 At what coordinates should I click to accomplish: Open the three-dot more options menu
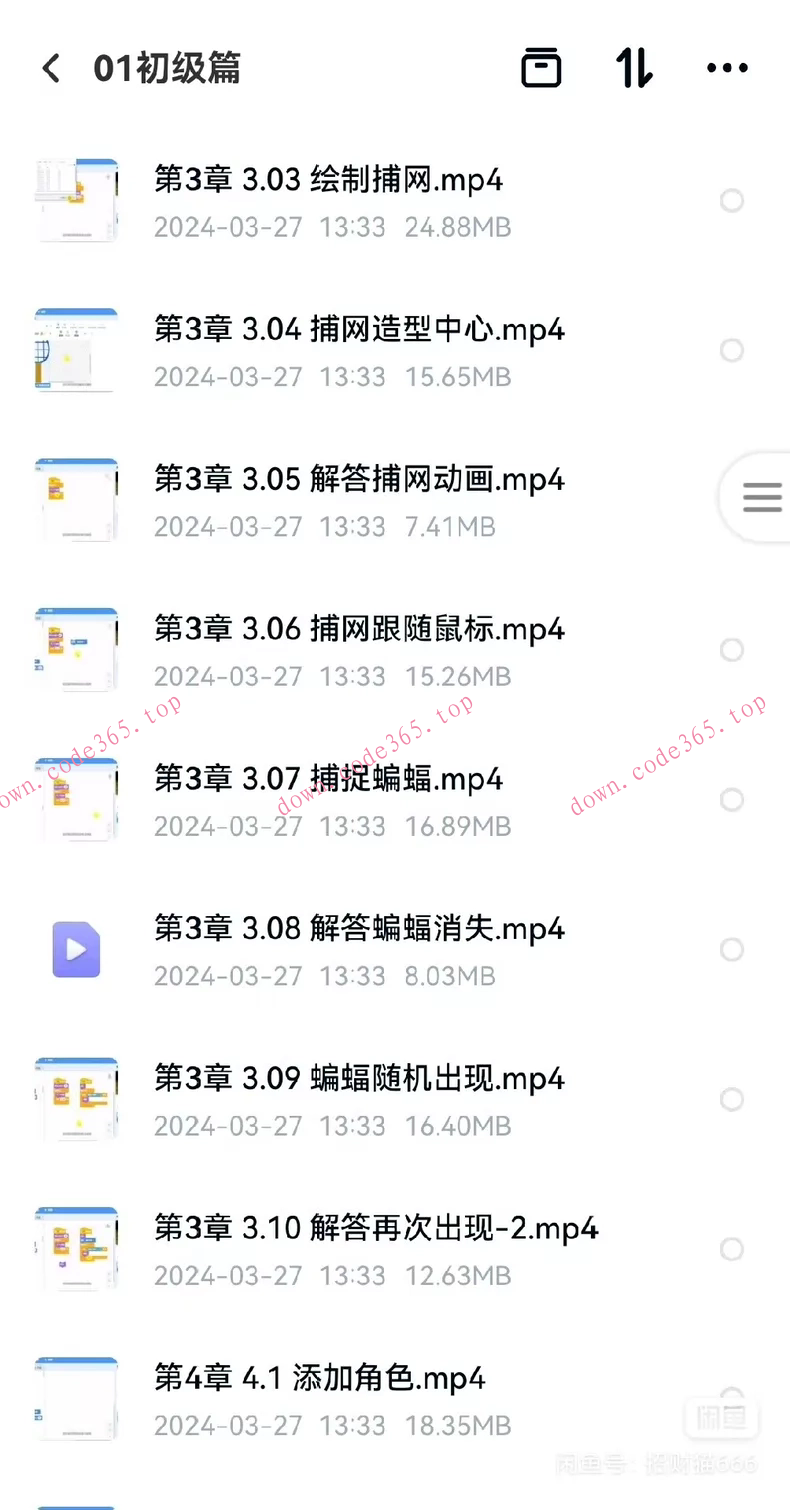[x=727, y=67]
